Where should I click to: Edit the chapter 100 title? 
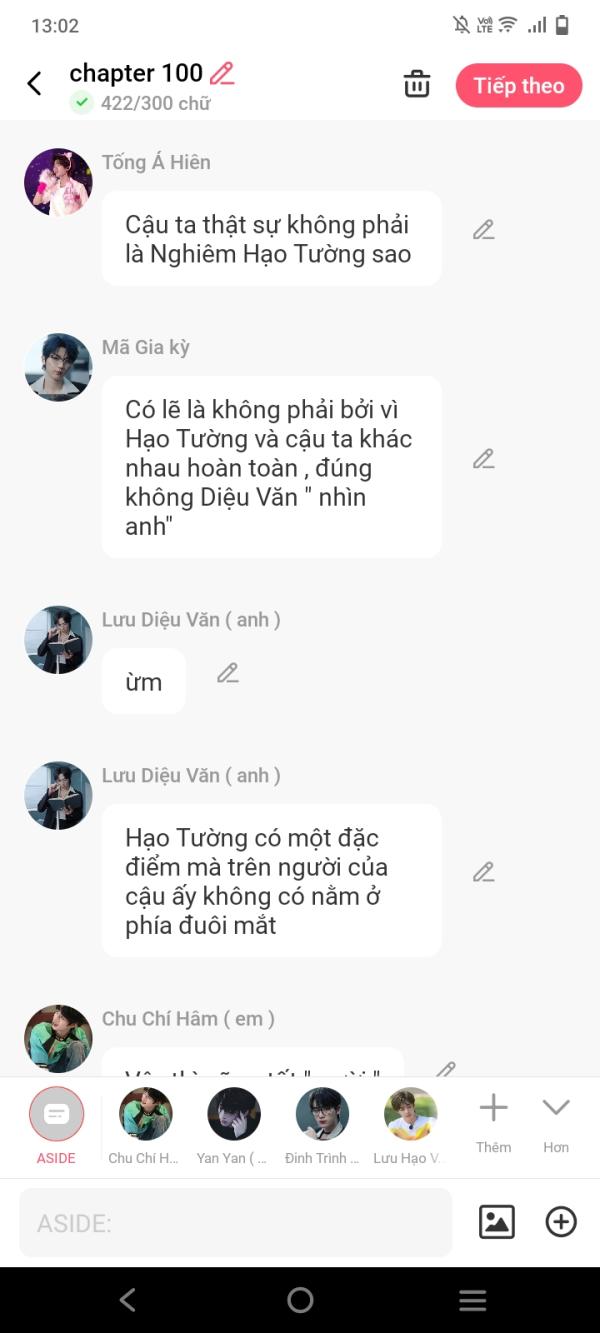[222, 73]
